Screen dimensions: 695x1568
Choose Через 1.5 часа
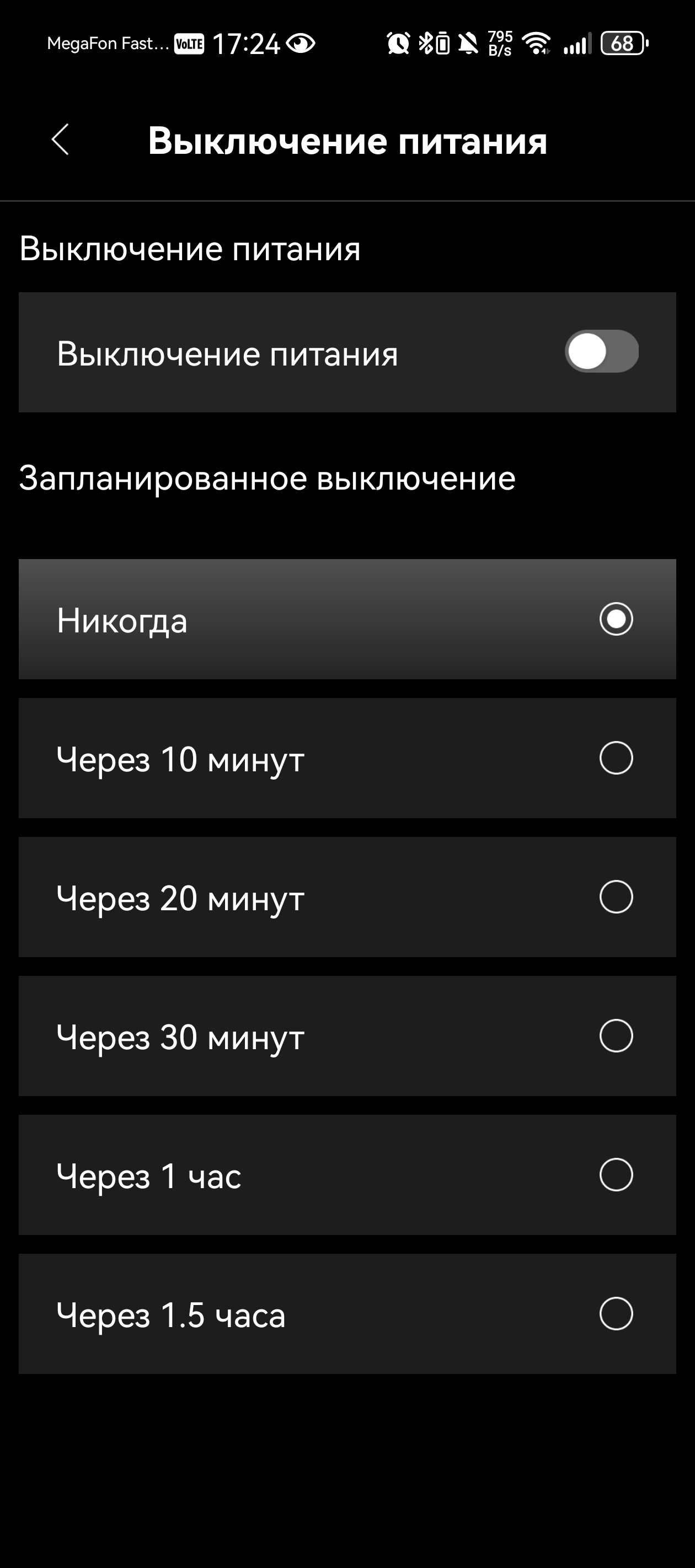click(x=616, y=1314)
